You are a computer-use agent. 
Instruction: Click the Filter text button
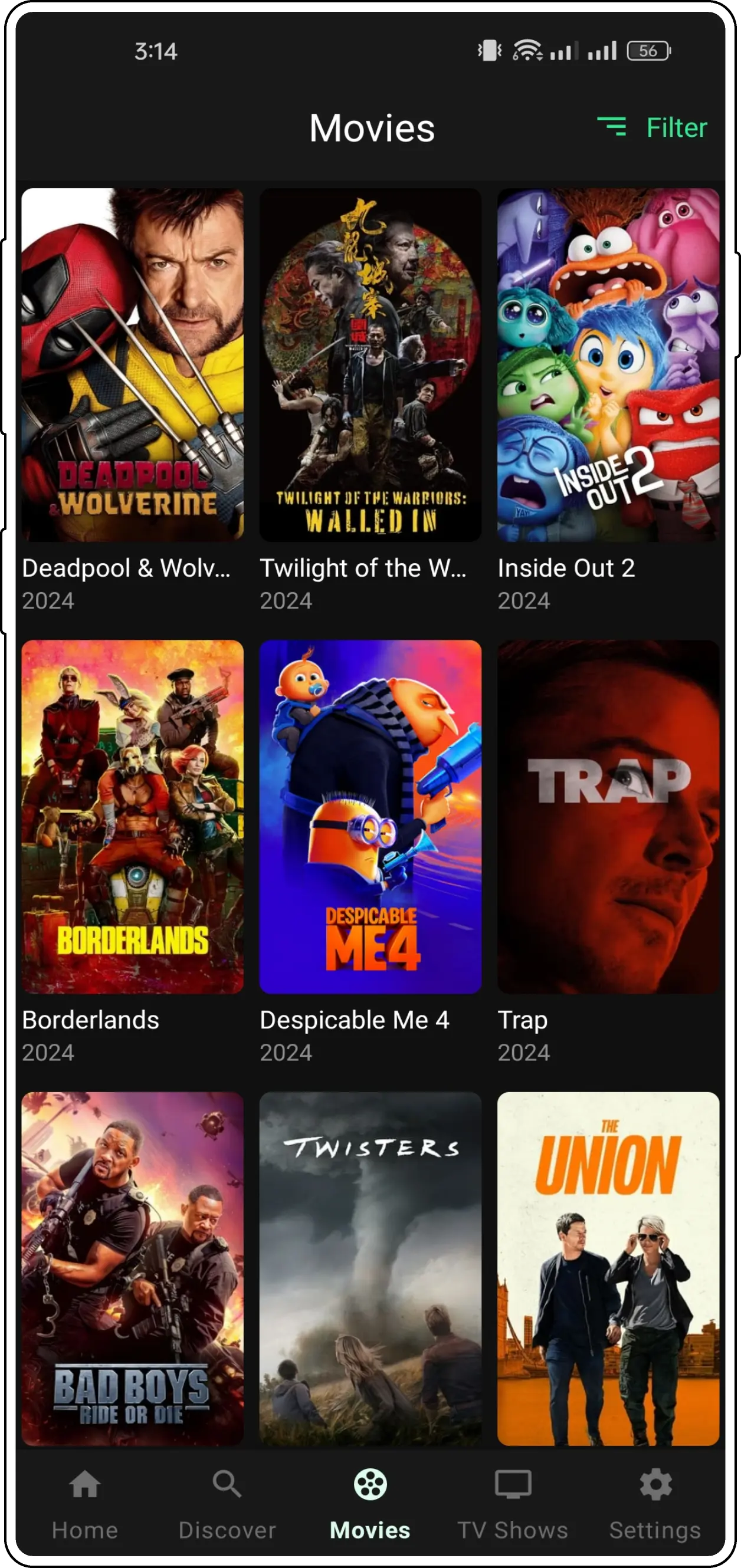pos(675,127)
